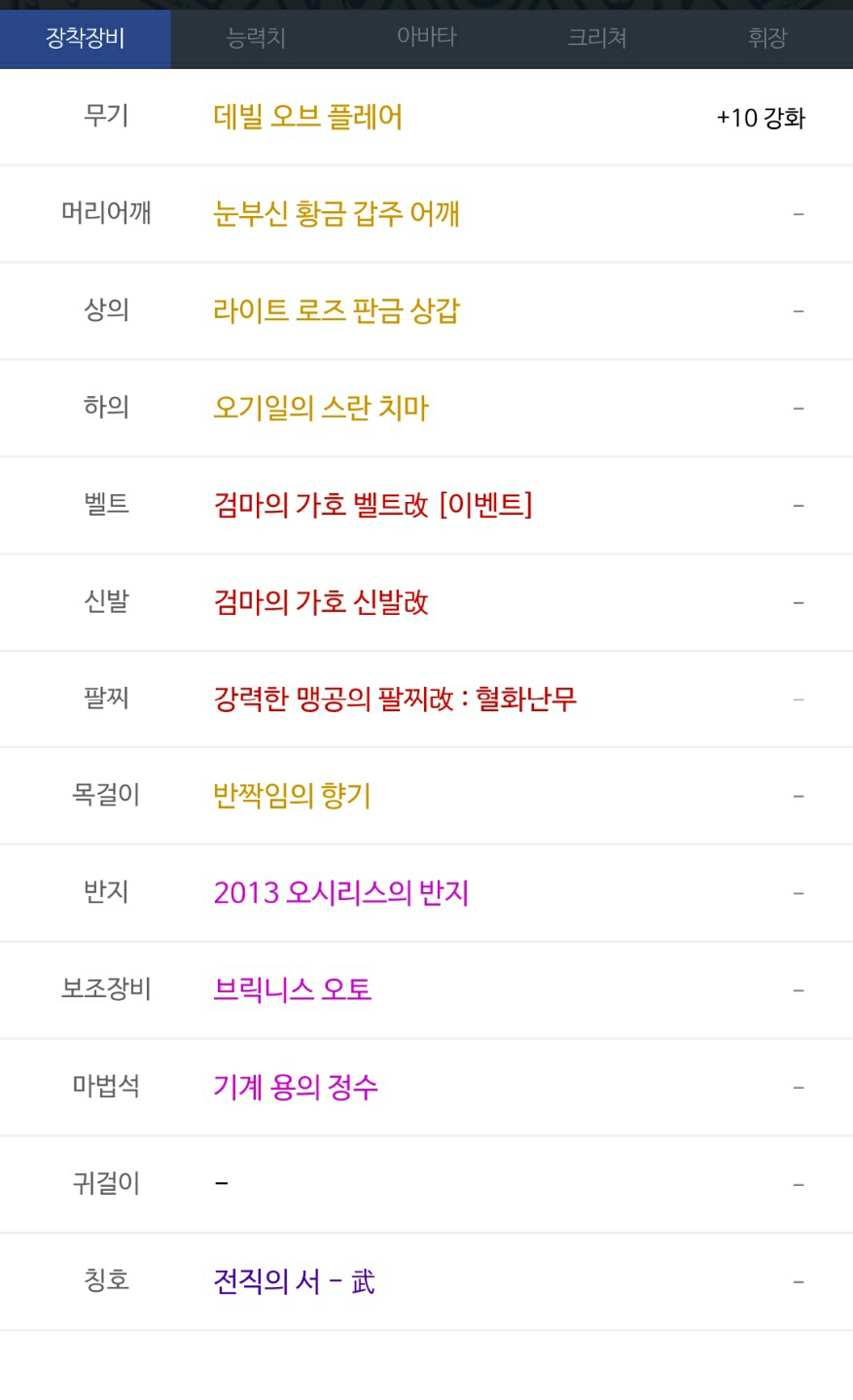Viewport: 853px width, 1400px height.
Task: Open weapon item 데빌 오브 플레어
Action: [x=307, y=117]
